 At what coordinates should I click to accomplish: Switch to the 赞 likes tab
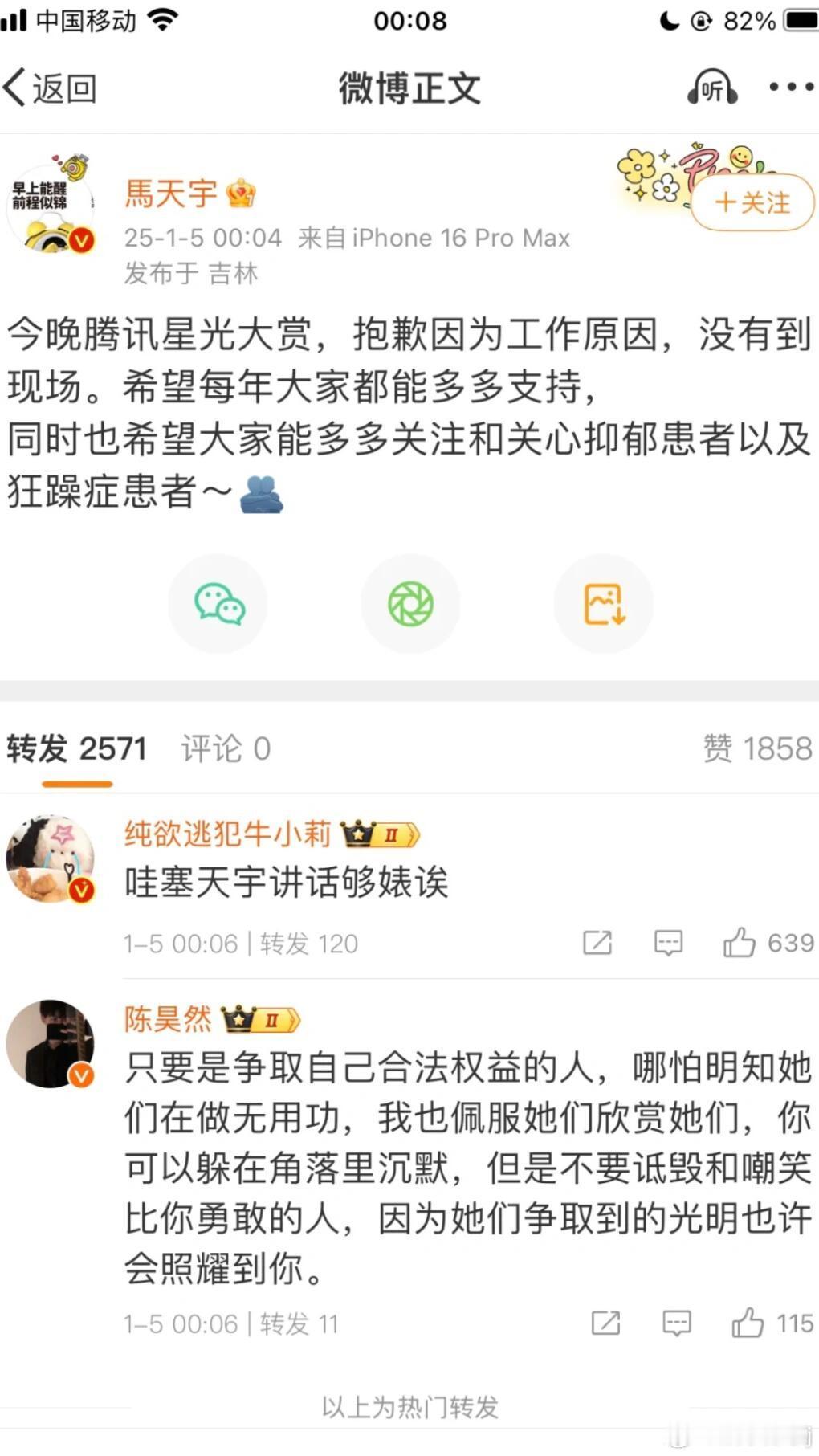[757, 748]
